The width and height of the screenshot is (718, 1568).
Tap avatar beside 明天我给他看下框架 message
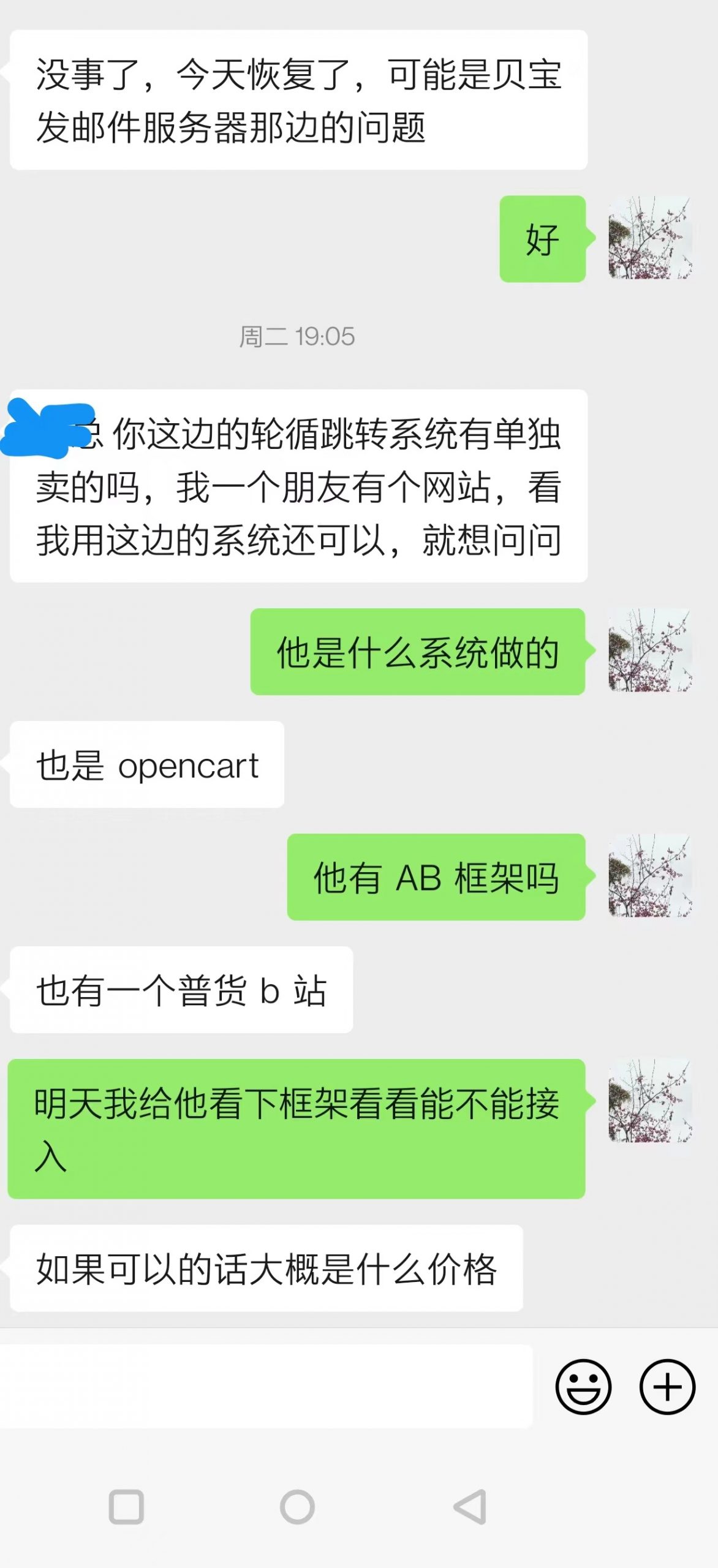click(x=650, y=1101)
